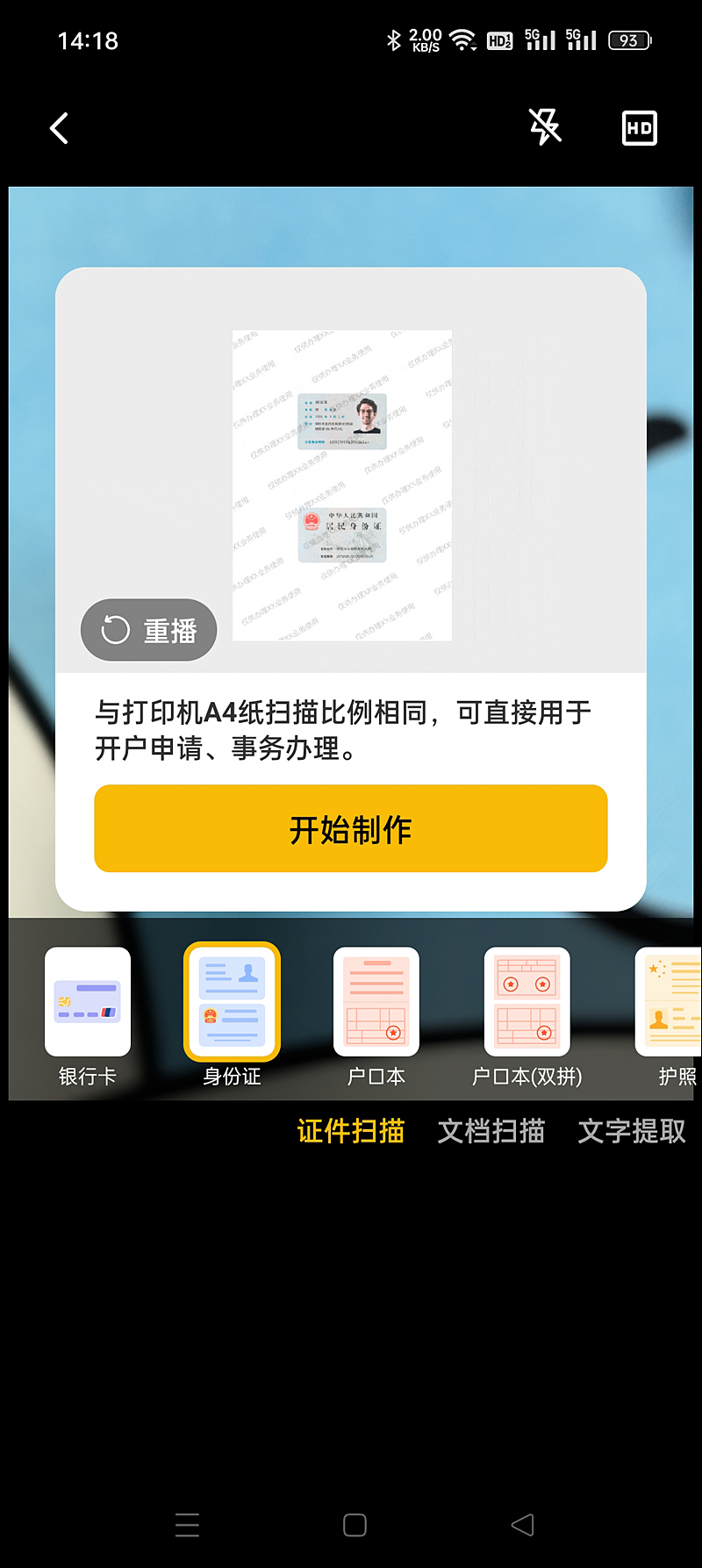Switch to the 文字提取 tab

tap(632, 1131)
